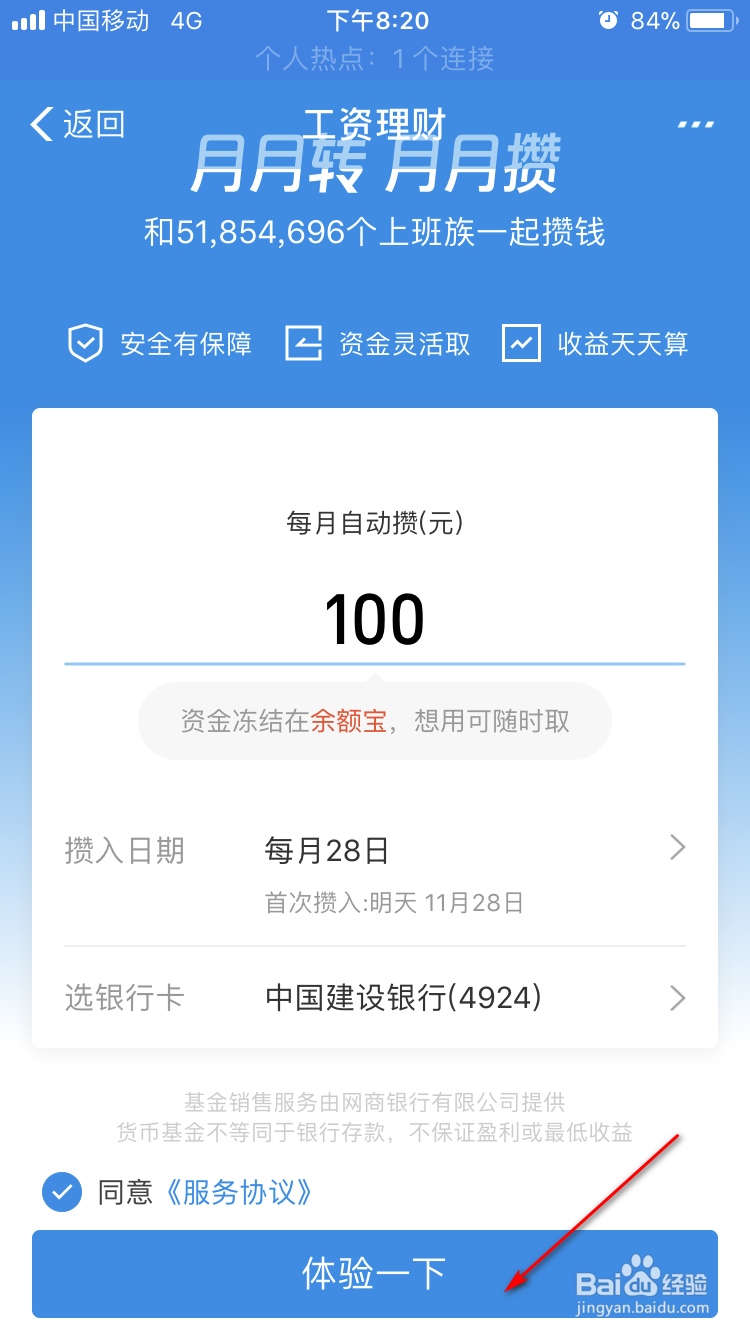Expand the 攒入日期 date selector

[677, 847]
